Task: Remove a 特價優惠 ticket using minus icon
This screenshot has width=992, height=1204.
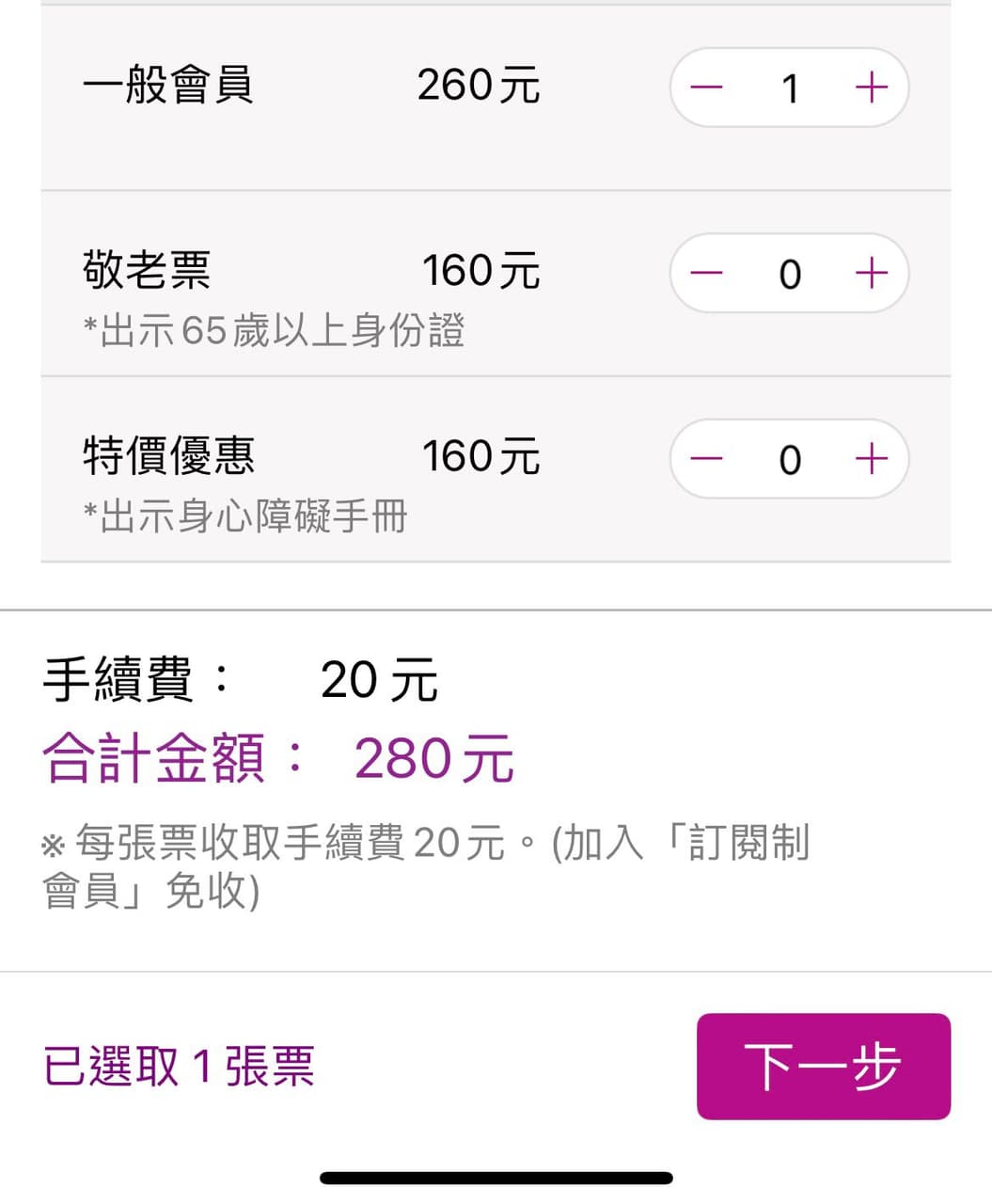Action: pyautogui.click(x=707, y=459)
